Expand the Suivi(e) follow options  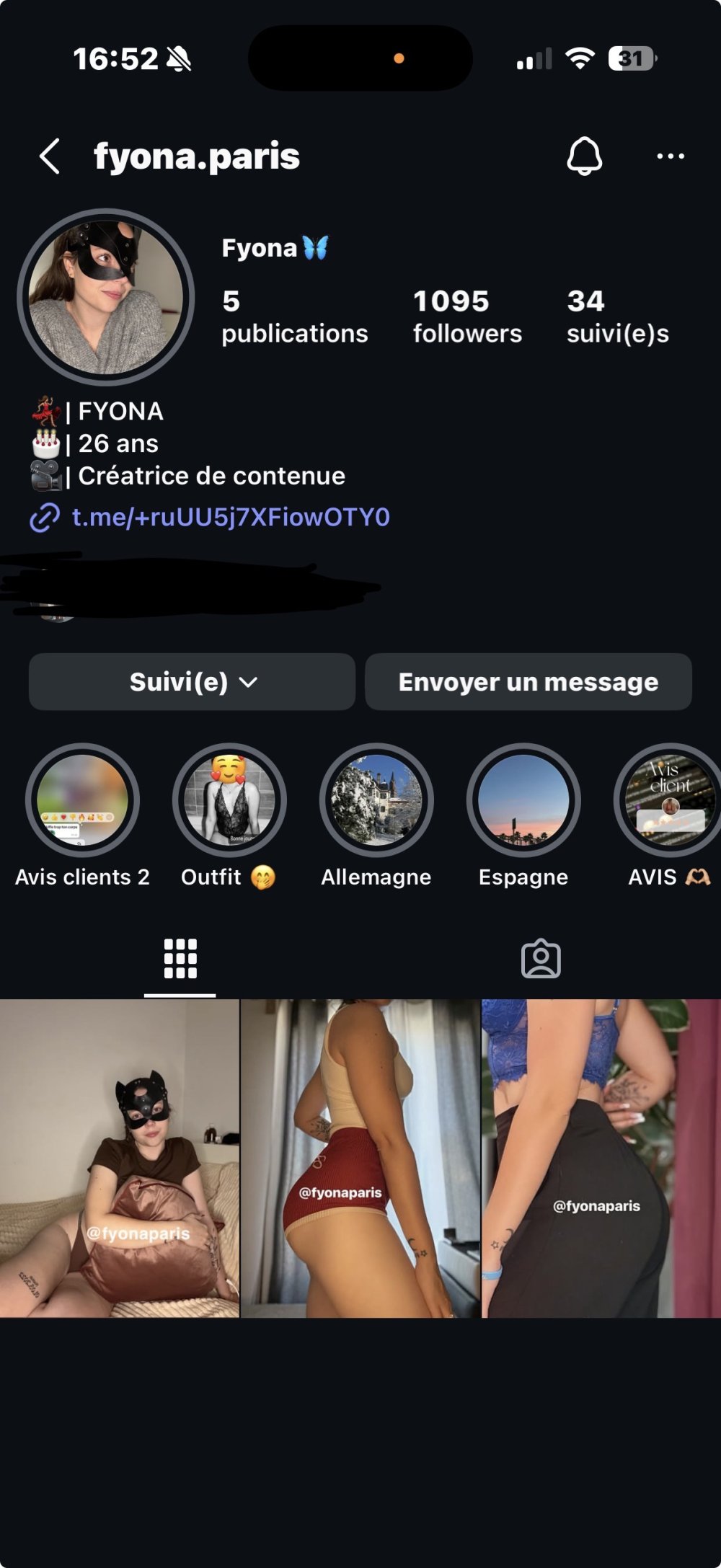tap(192, 682)
